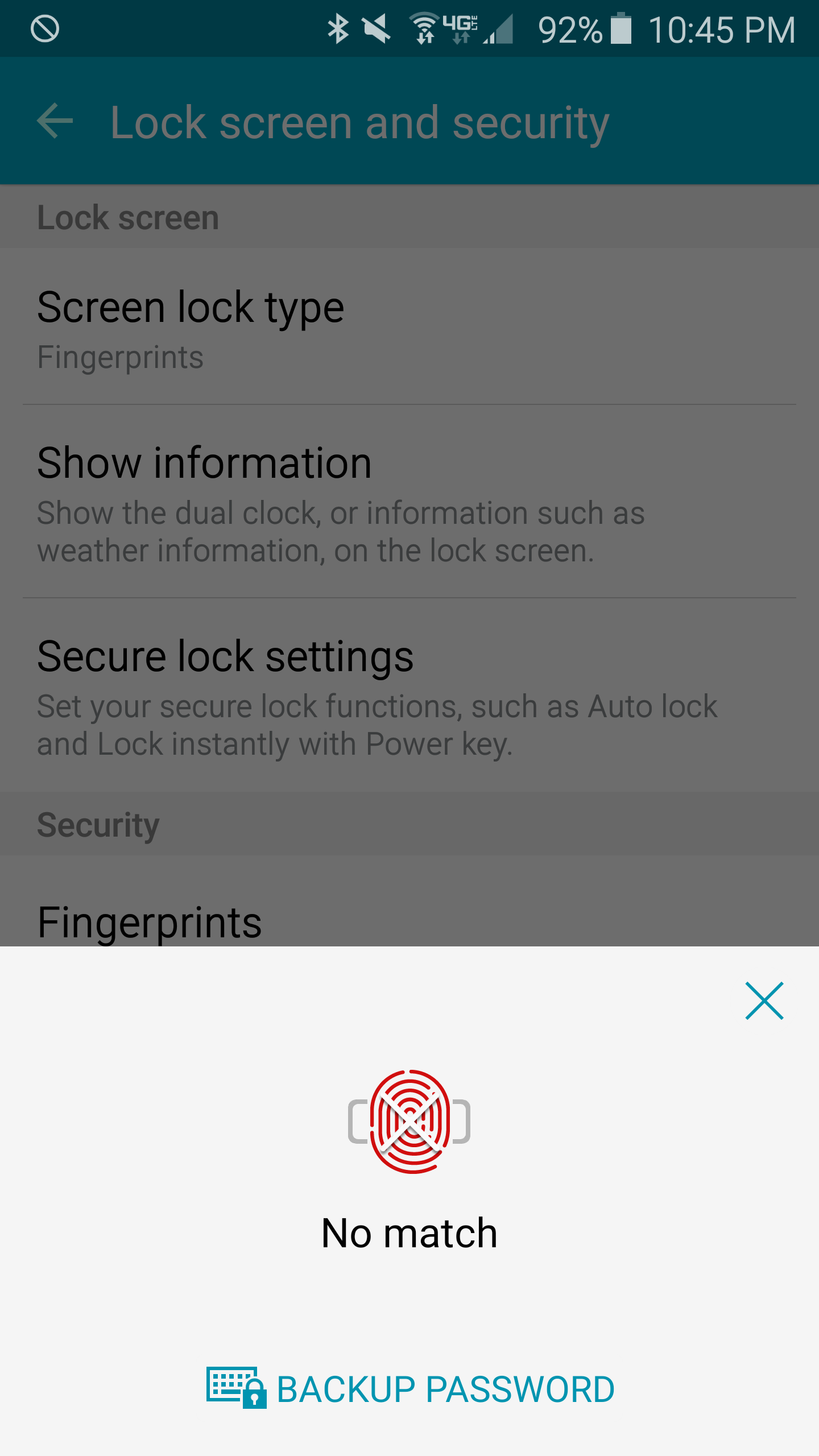This screenshot has width=819, height=1456.
Task: Use the backup password option
Action: 411,1389
